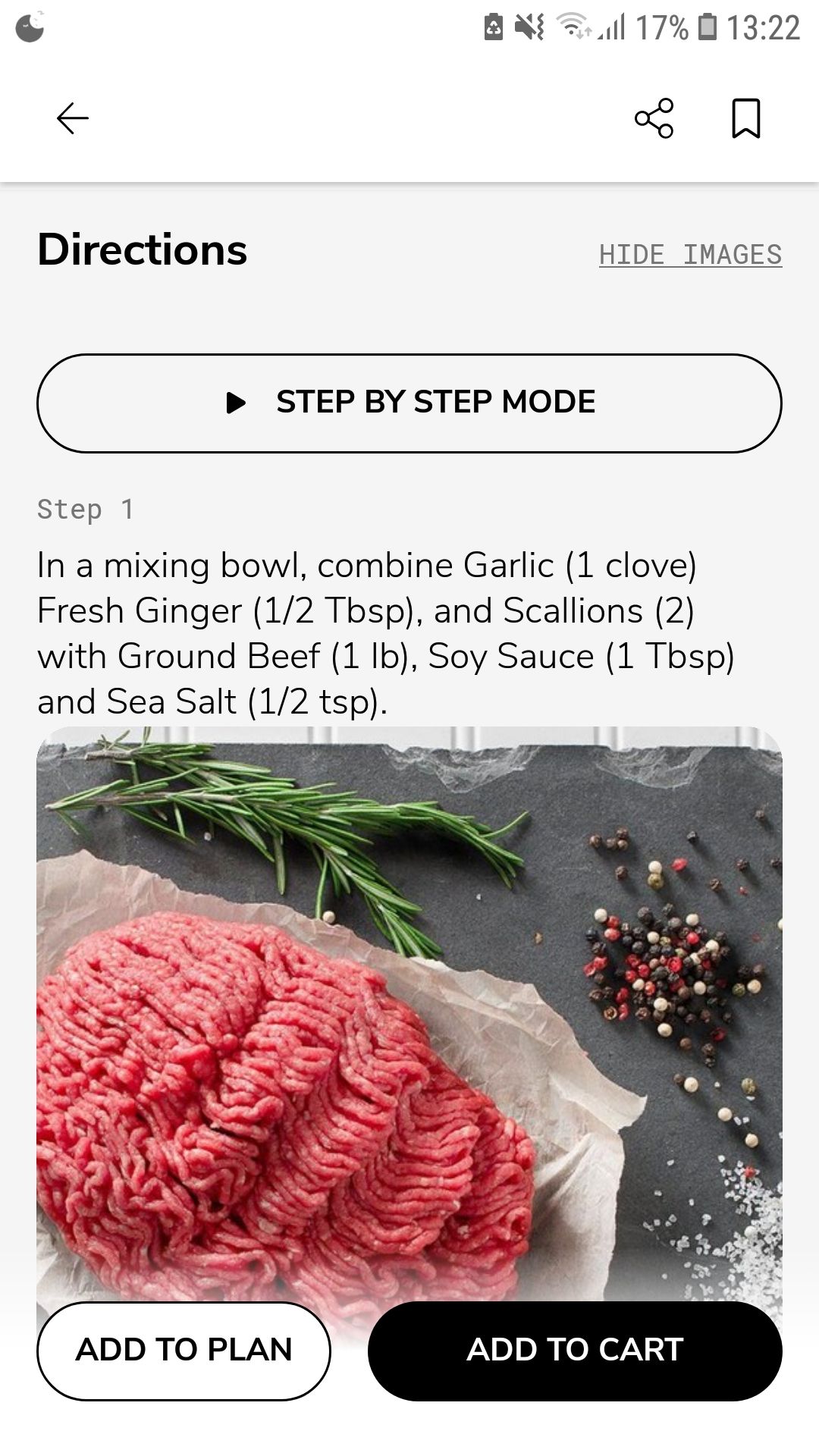Tap the back arrow
Screen dimensions: 819x1456
point(72,118)
